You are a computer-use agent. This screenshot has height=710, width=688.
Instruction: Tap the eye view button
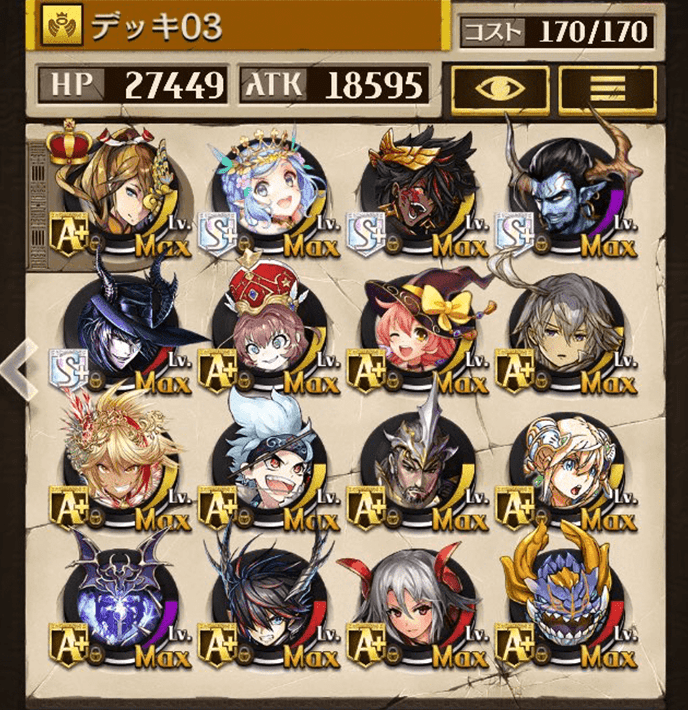pos(499,89)
